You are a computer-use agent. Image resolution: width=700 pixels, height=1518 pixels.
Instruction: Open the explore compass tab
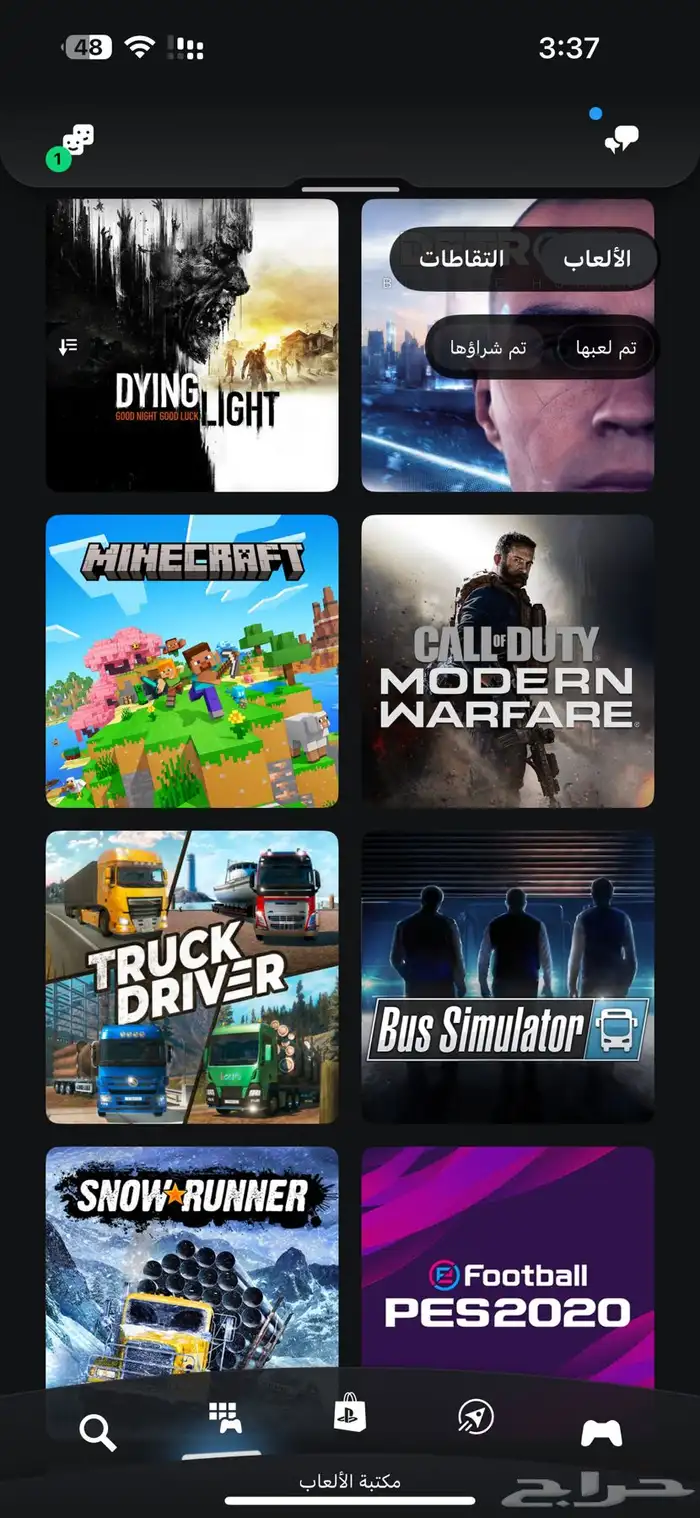(475, 1416)
